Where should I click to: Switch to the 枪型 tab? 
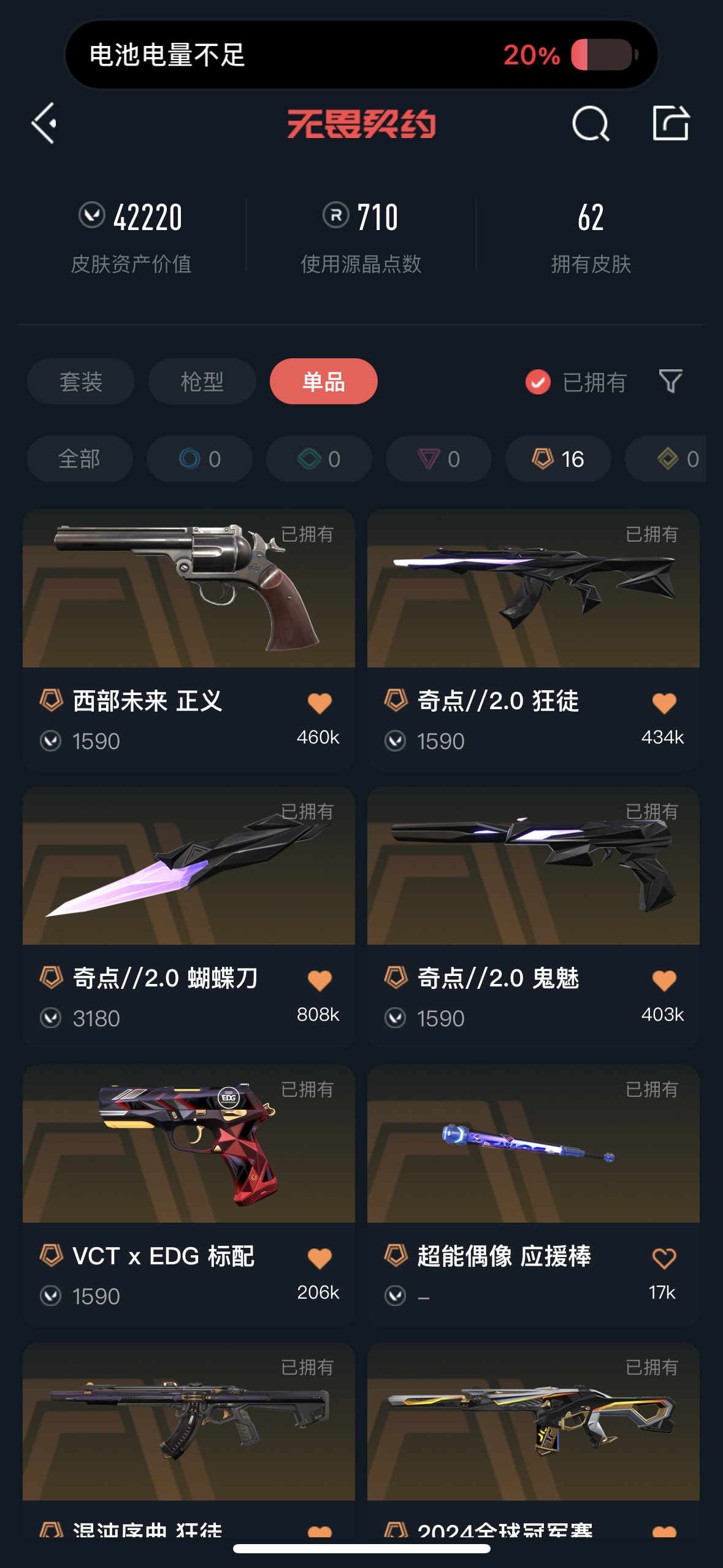[x=202, y=382]
